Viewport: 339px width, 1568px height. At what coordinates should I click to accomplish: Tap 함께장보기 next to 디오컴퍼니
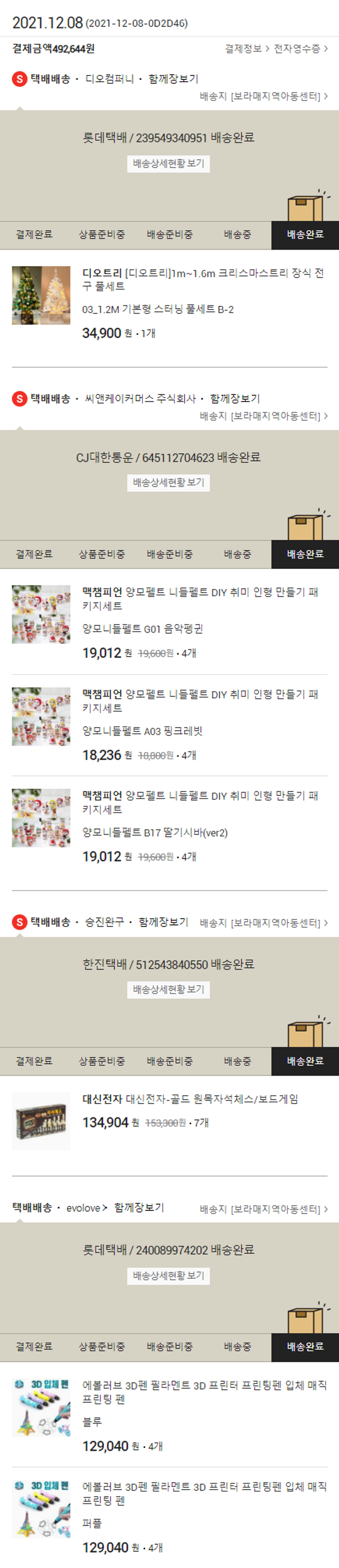click(x=174, y=79)
